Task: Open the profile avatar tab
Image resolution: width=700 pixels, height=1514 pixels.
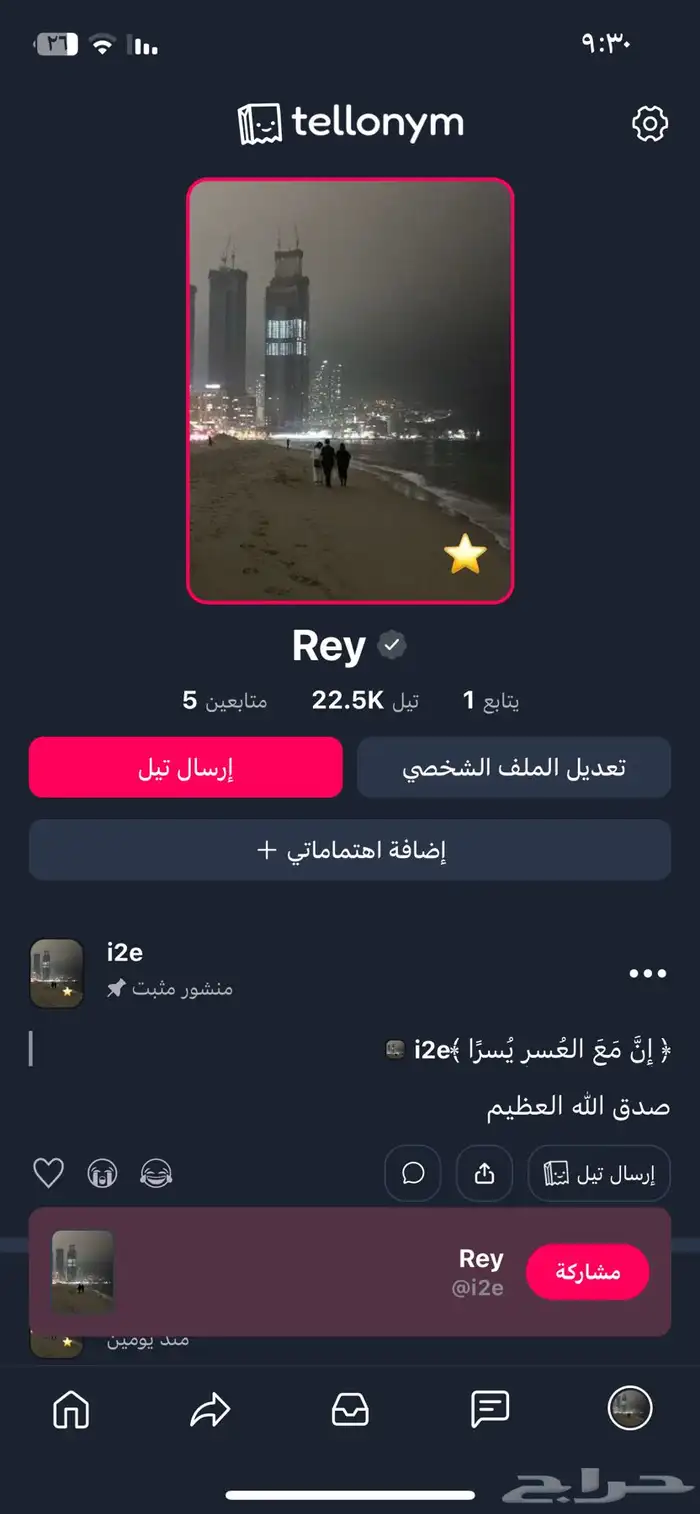Action: click(x=630, y=1409)
